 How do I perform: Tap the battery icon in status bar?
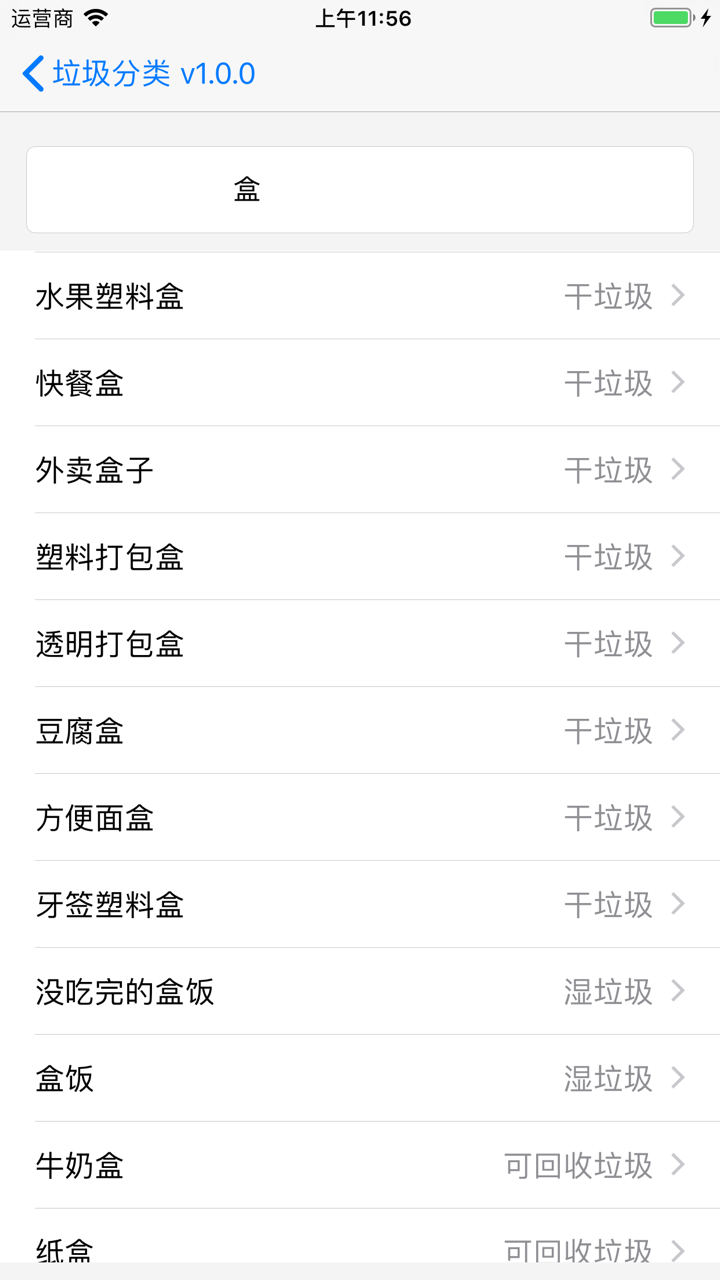point(669,16)
